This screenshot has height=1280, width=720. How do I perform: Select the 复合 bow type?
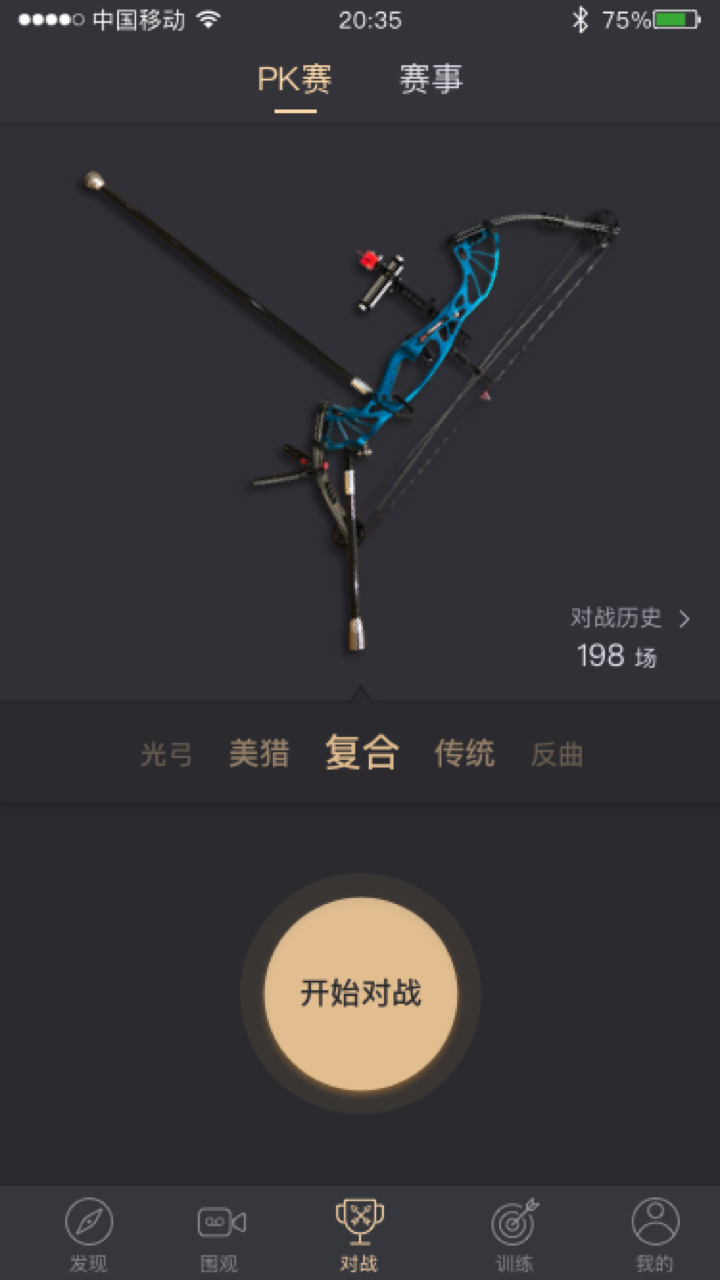[361, 752]
